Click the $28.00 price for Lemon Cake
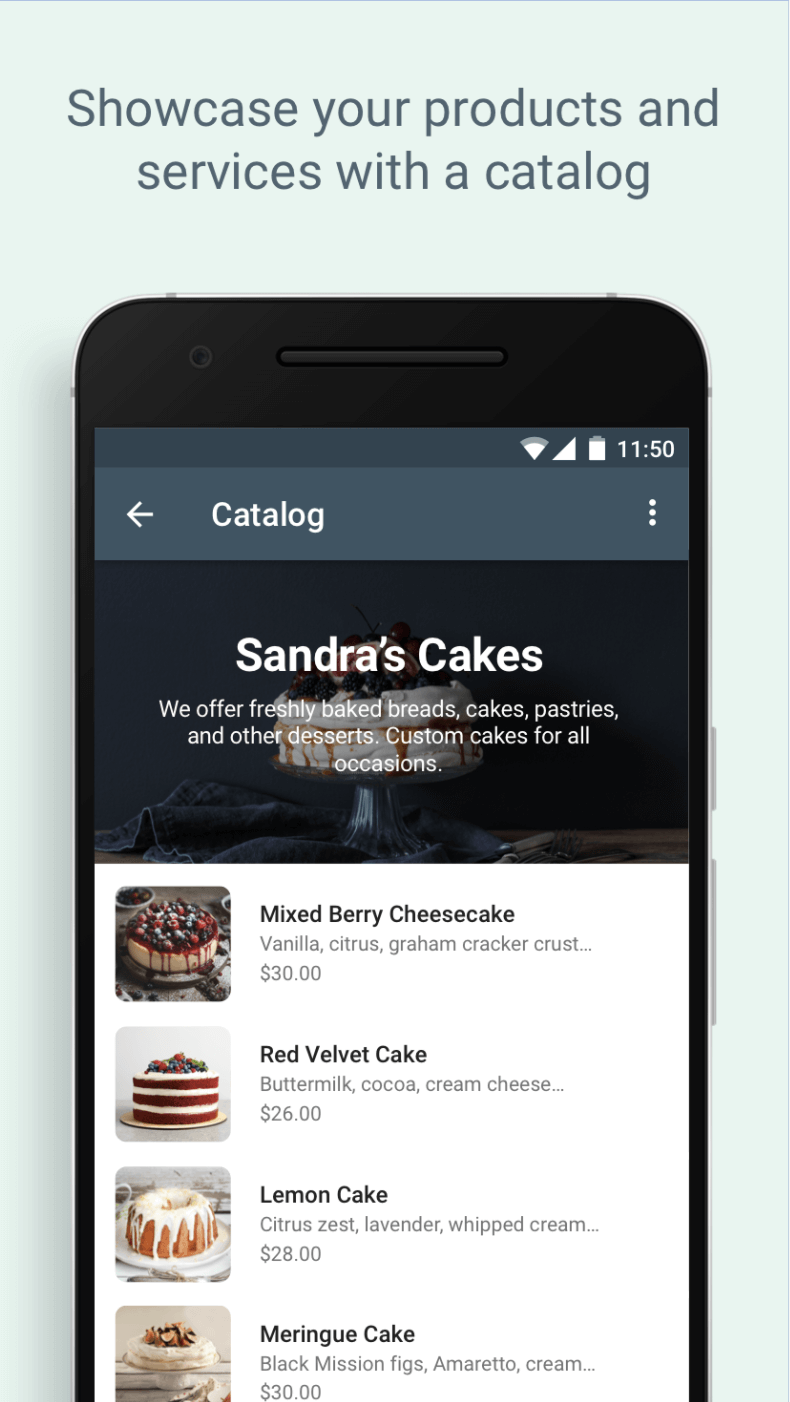The width and height of the screenshot is (790, 1402). 290,1253
